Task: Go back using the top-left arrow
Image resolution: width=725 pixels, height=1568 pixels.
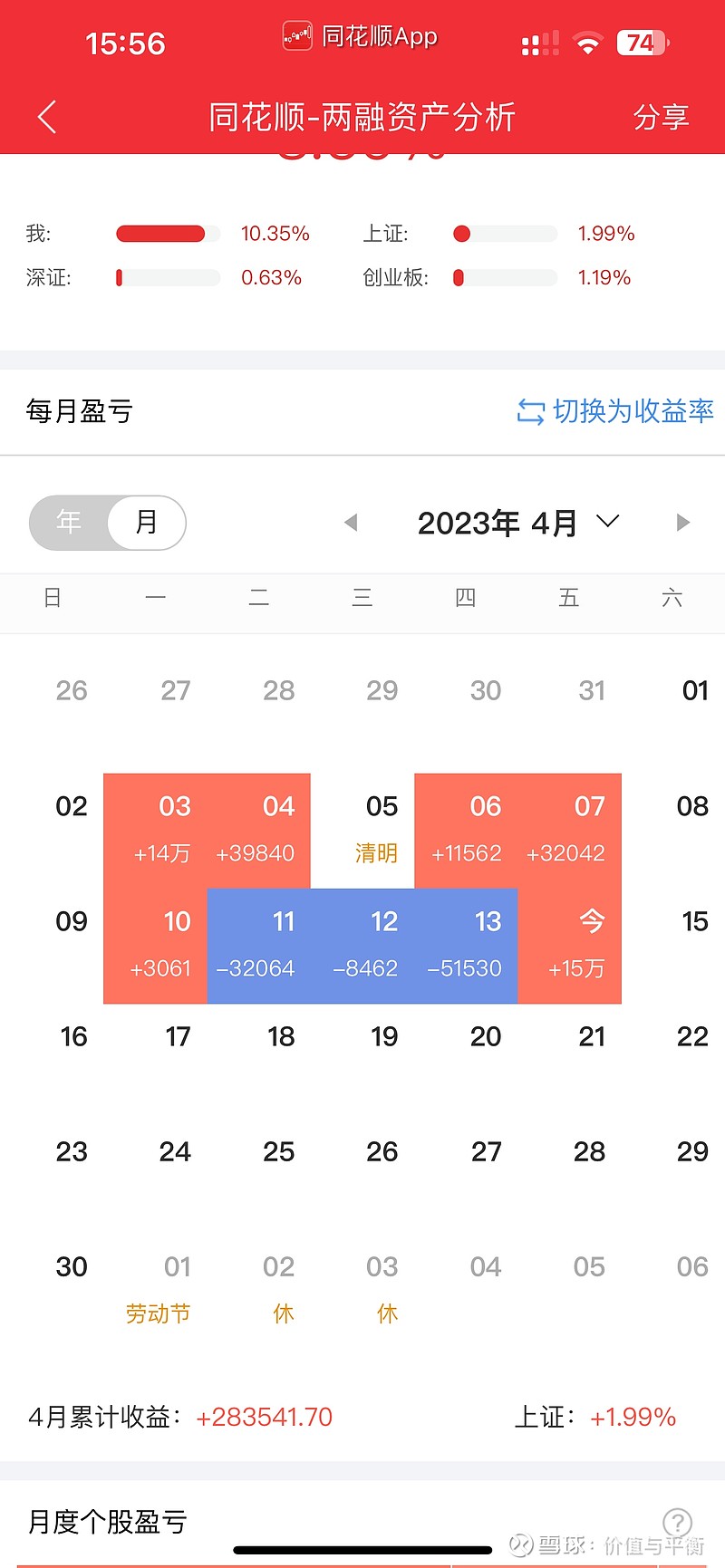Action: click(47, 117)
